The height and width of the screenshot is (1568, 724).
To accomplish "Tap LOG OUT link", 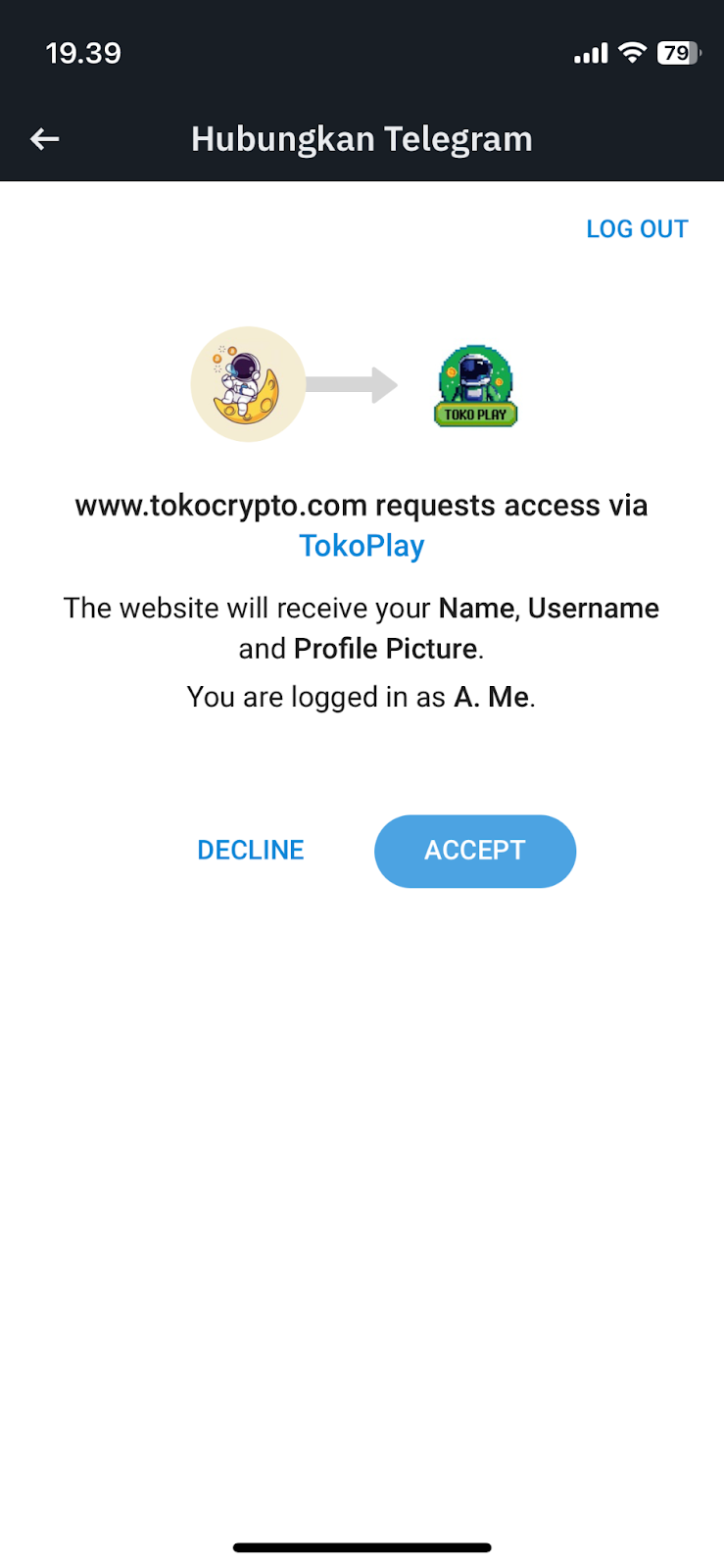I will [x=637, y=229].
